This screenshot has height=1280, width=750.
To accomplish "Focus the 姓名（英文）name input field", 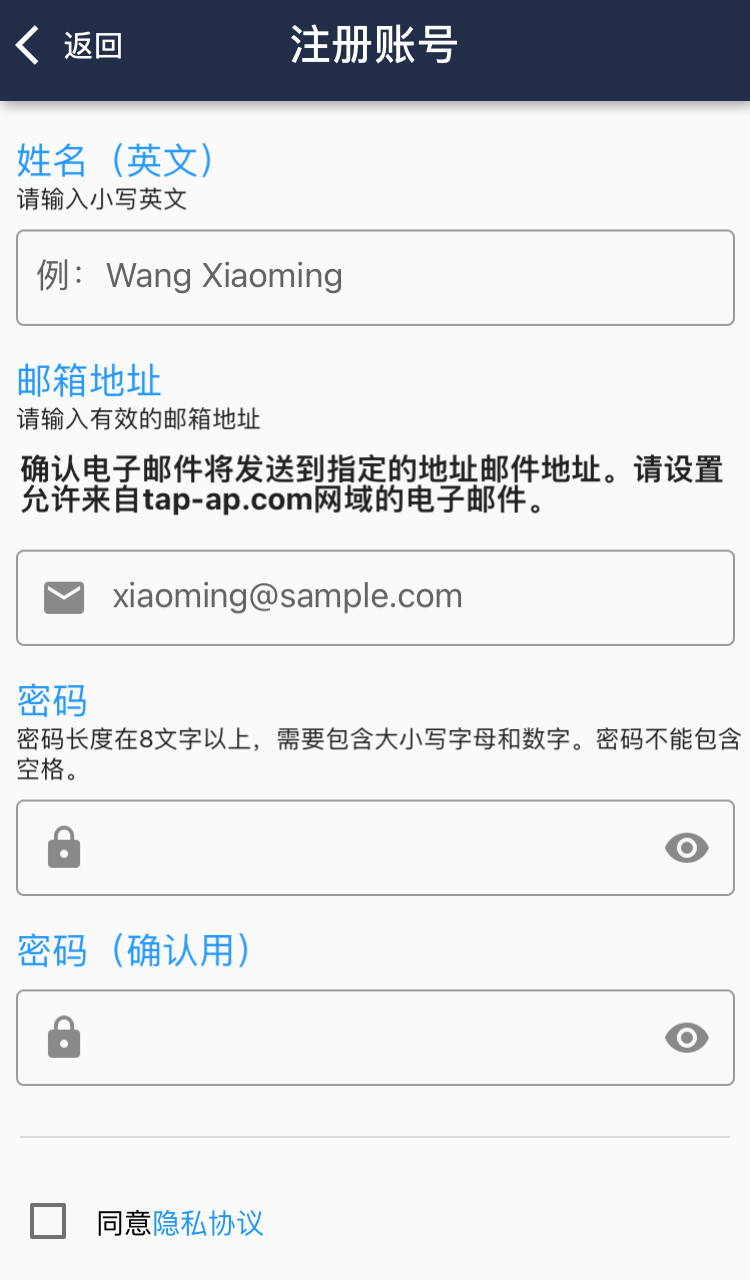I will 375,277.
